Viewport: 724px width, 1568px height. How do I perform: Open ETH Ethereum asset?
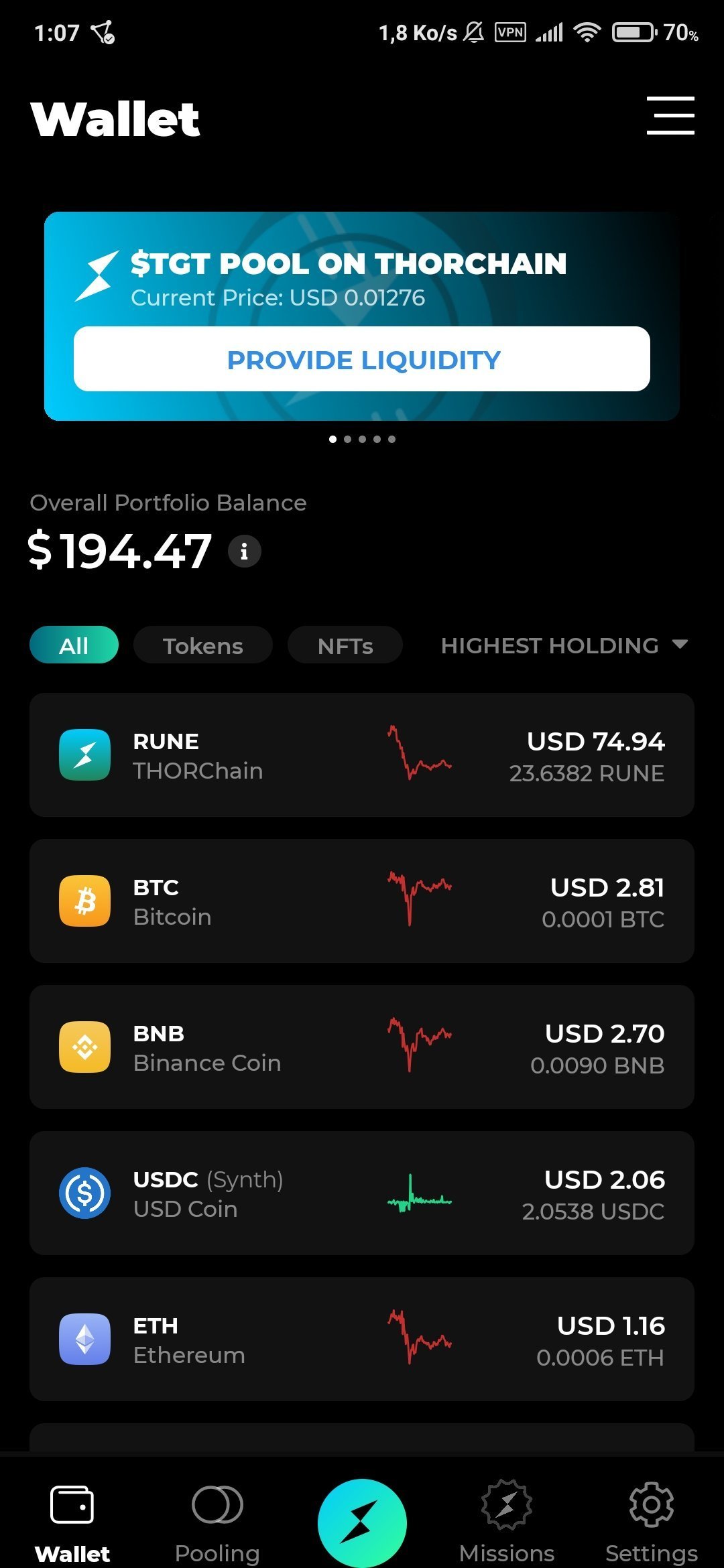pos(362,1340)
